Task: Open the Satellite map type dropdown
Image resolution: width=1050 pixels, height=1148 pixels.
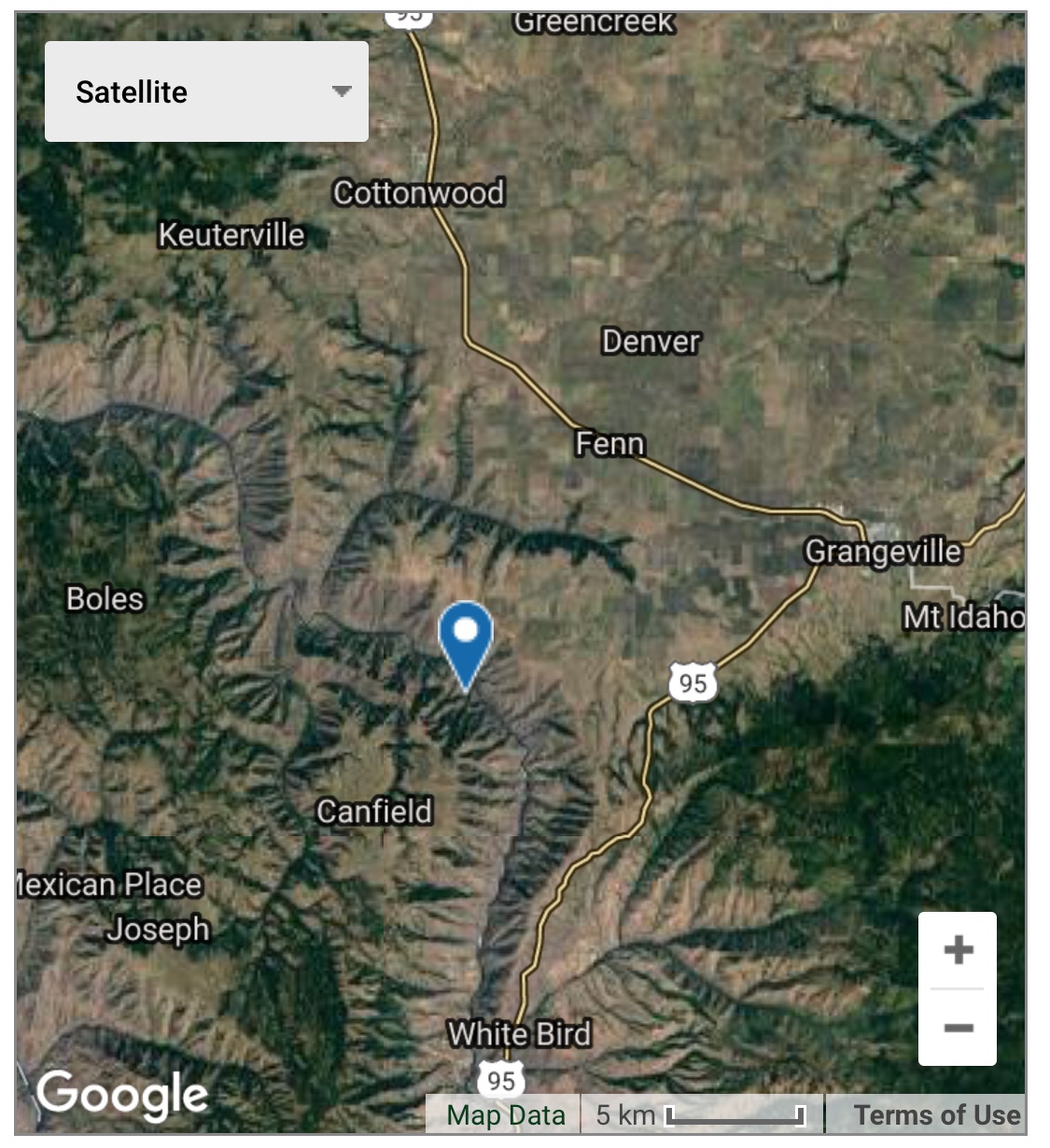Action: pyautogui.click(x=206, y=91)
